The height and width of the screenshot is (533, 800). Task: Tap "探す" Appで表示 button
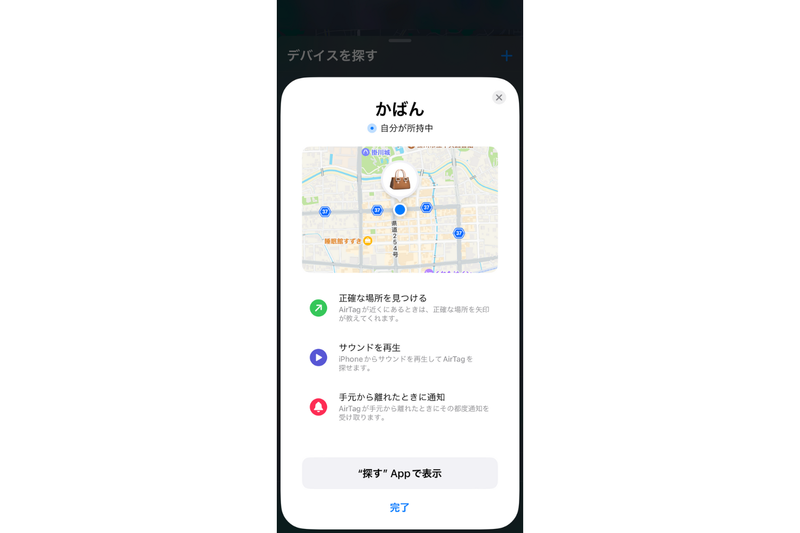[x=400, y=473]
